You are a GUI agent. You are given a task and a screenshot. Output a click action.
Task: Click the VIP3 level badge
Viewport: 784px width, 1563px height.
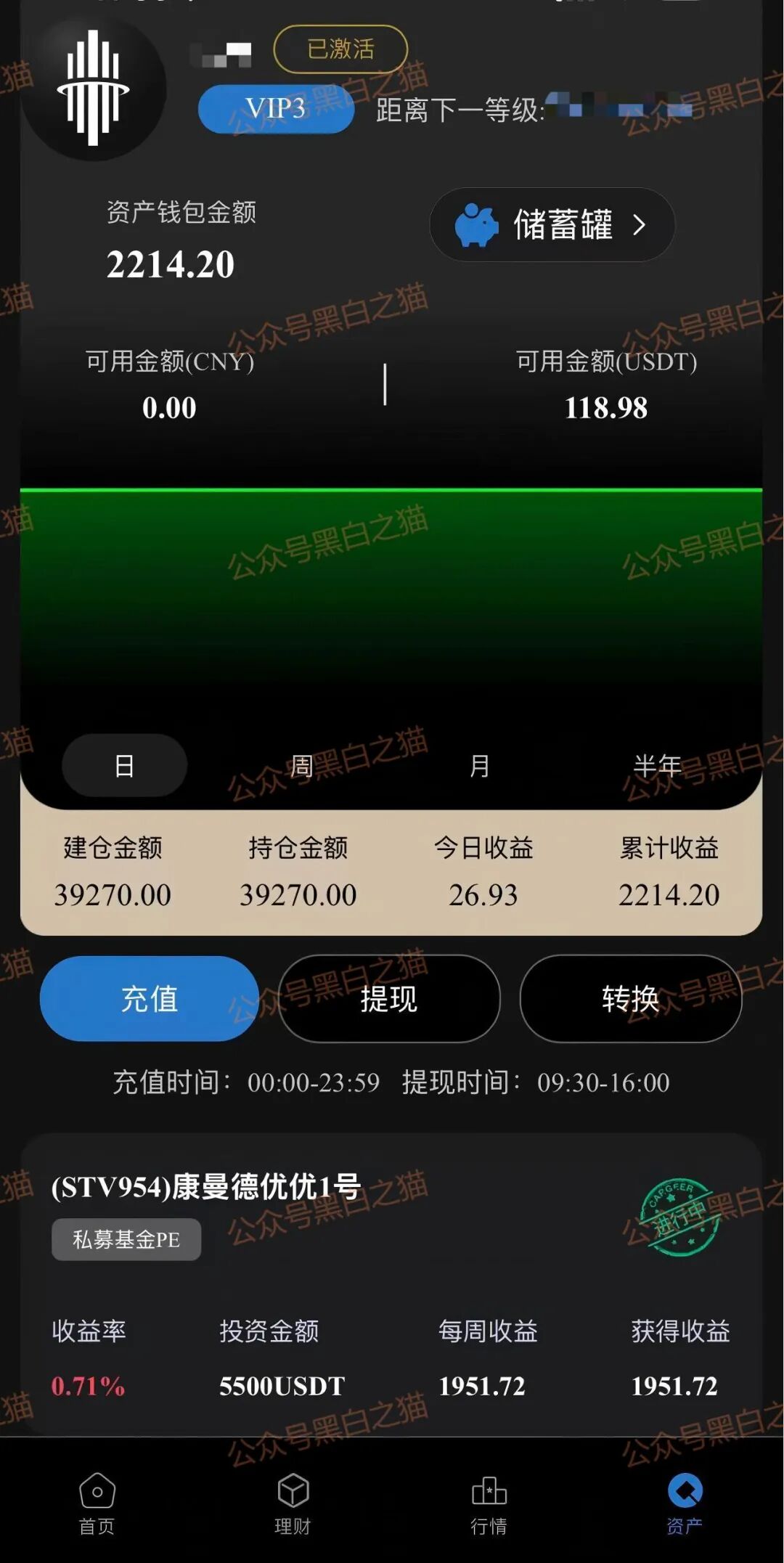click(x=274, y=107)
